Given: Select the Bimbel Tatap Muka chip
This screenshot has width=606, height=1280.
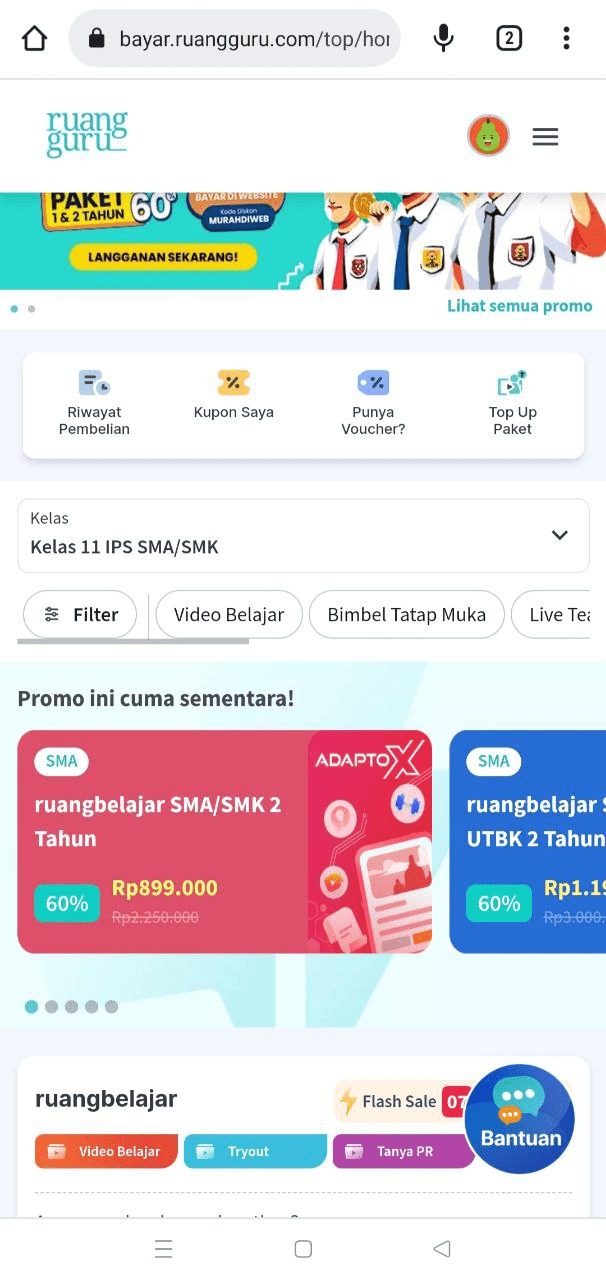Looking at the screenshot, I should 406,615.
